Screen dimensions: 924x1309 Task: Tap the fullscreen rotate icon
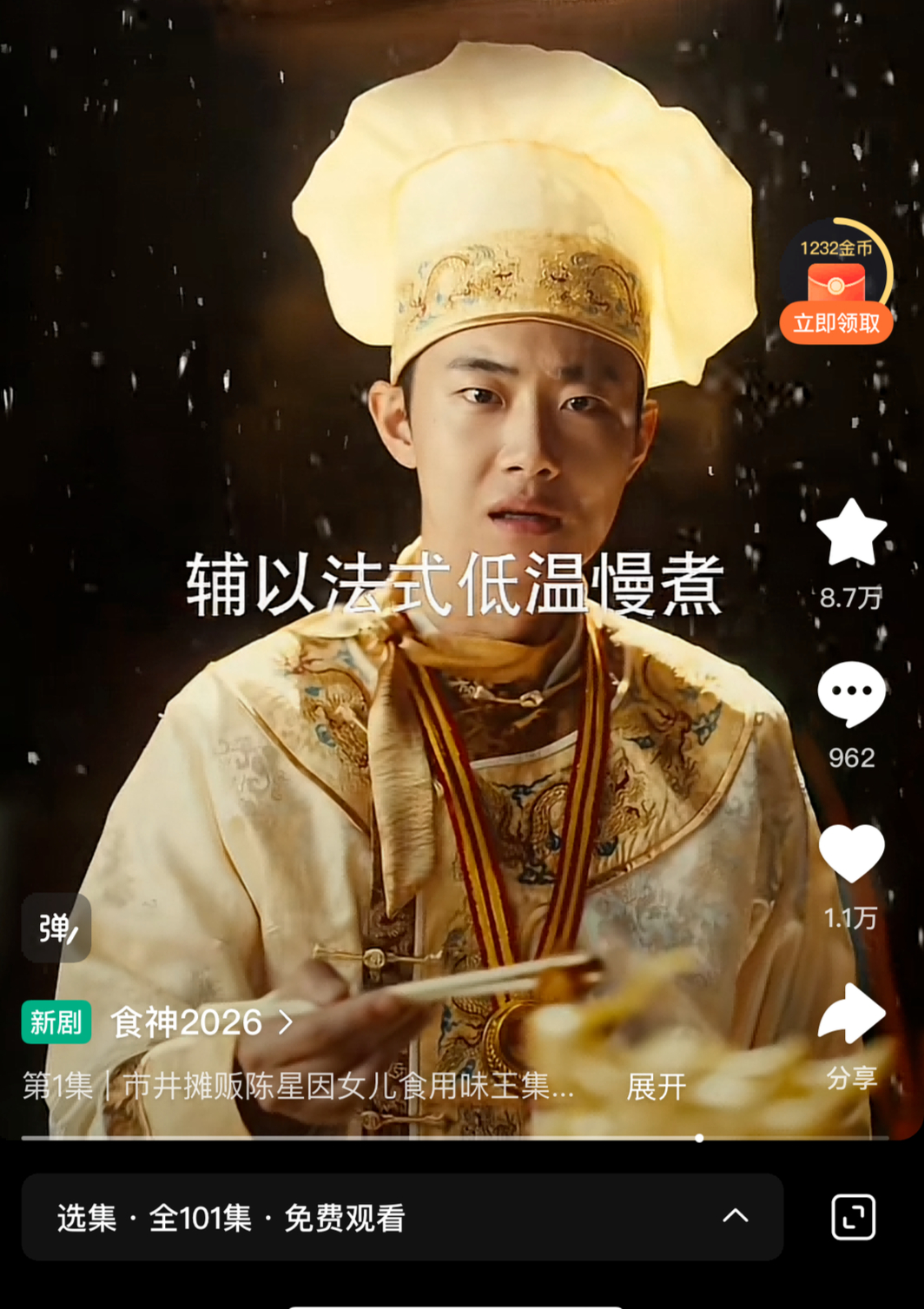[x=853, y=1217]
